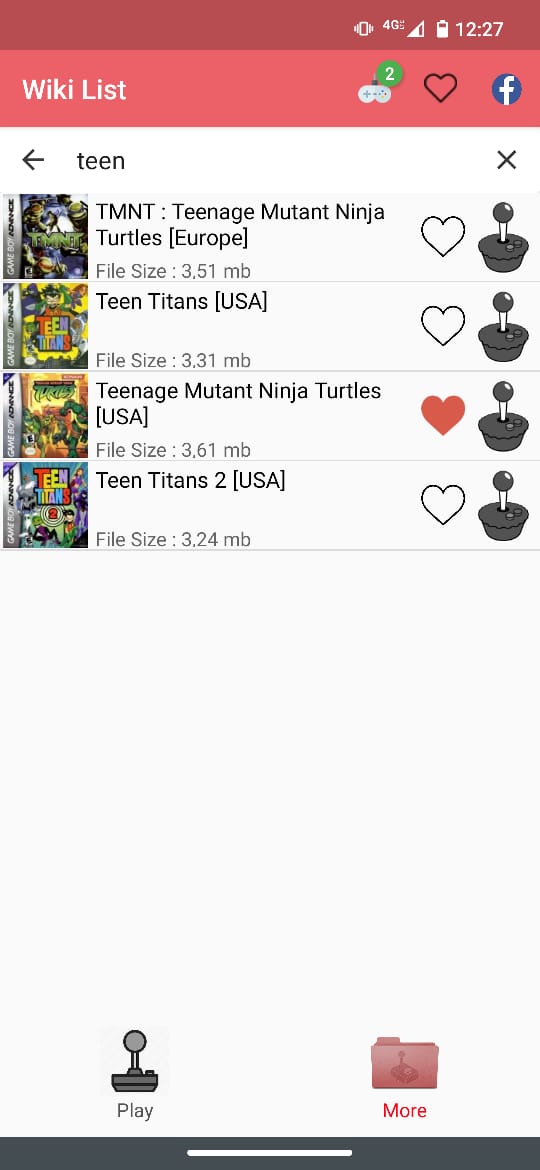Favorite TMNT : Teenage Mutant Ninja Turtles [Europe]
Image resolution: width=540 pixels, height=1170 pixels.
[x=443, y=237]
